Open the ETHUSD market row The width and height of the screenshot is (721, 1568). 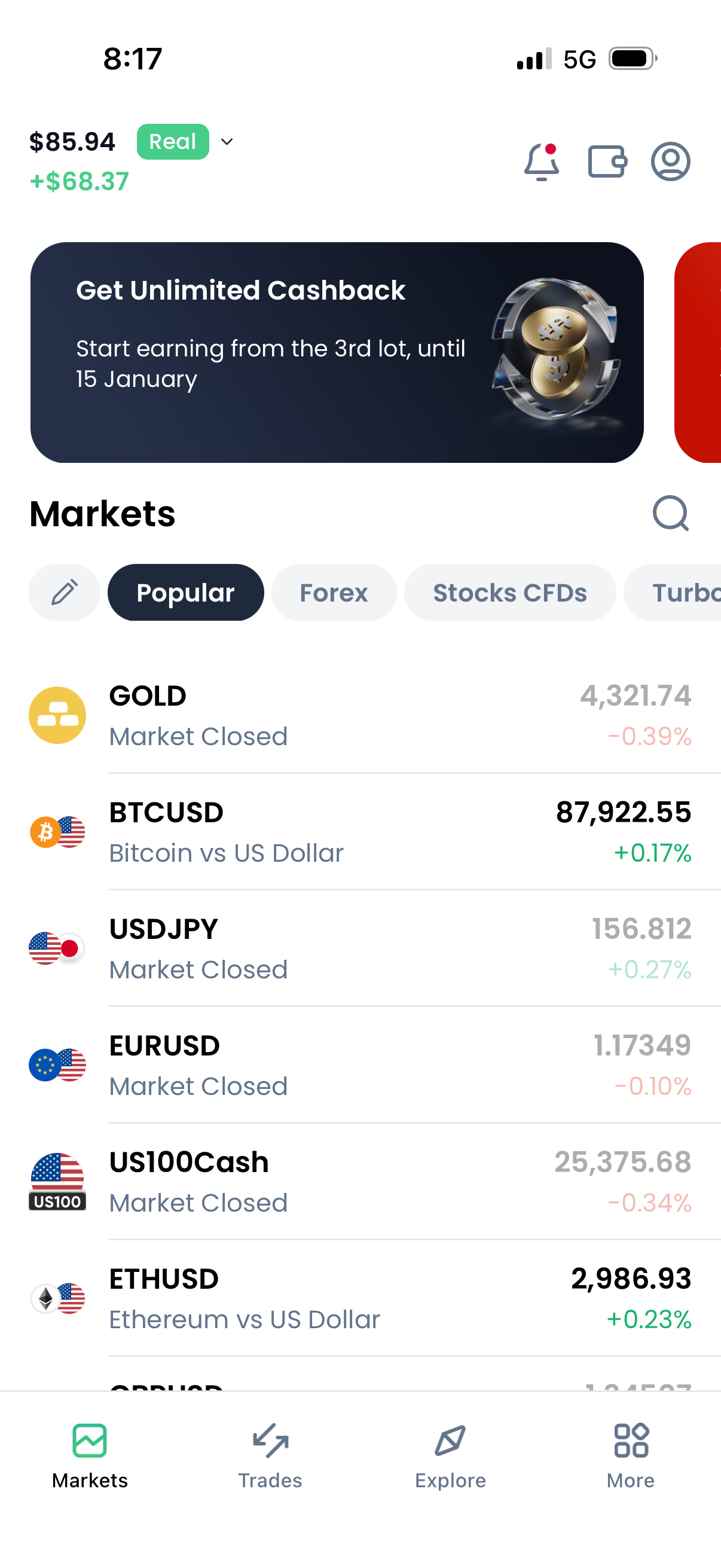pos(360,1298)
